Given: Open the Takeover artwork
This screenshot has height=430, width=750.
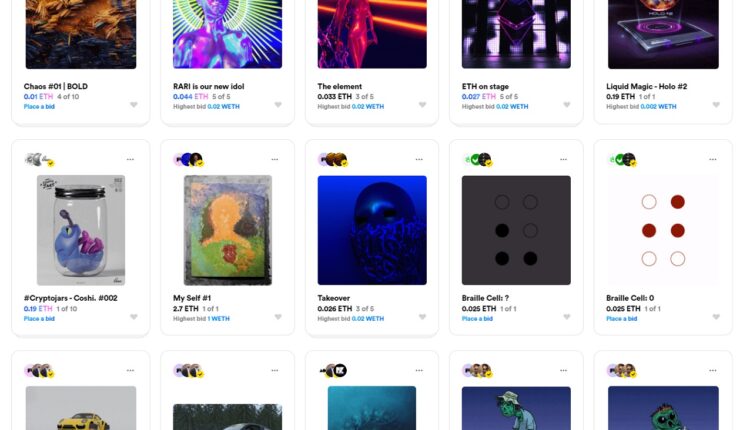Looking at the screenshot, I should (x=372, y=230).
